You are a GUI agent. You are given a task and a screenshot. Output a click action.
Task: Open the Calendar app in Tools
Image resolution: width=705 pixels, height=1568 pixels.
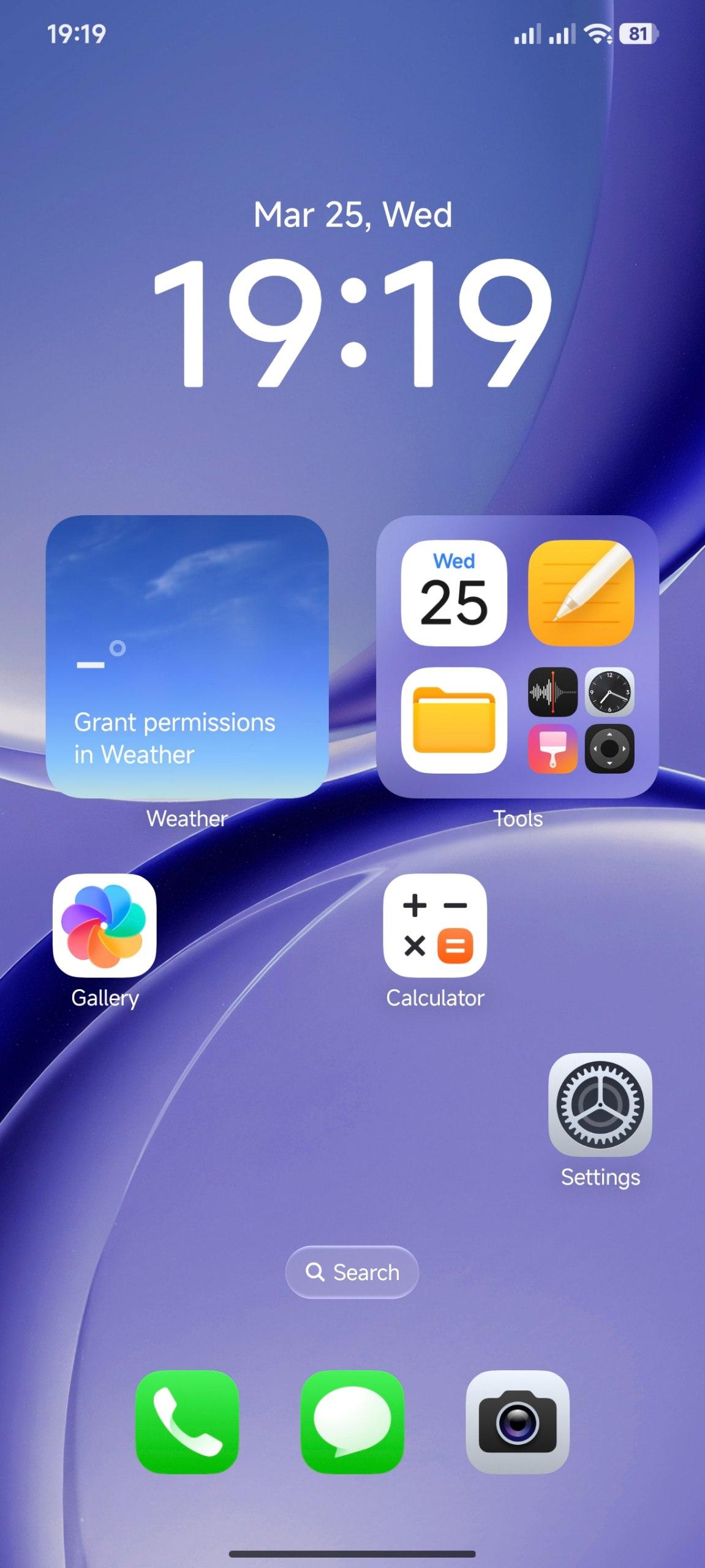(454, 593)
